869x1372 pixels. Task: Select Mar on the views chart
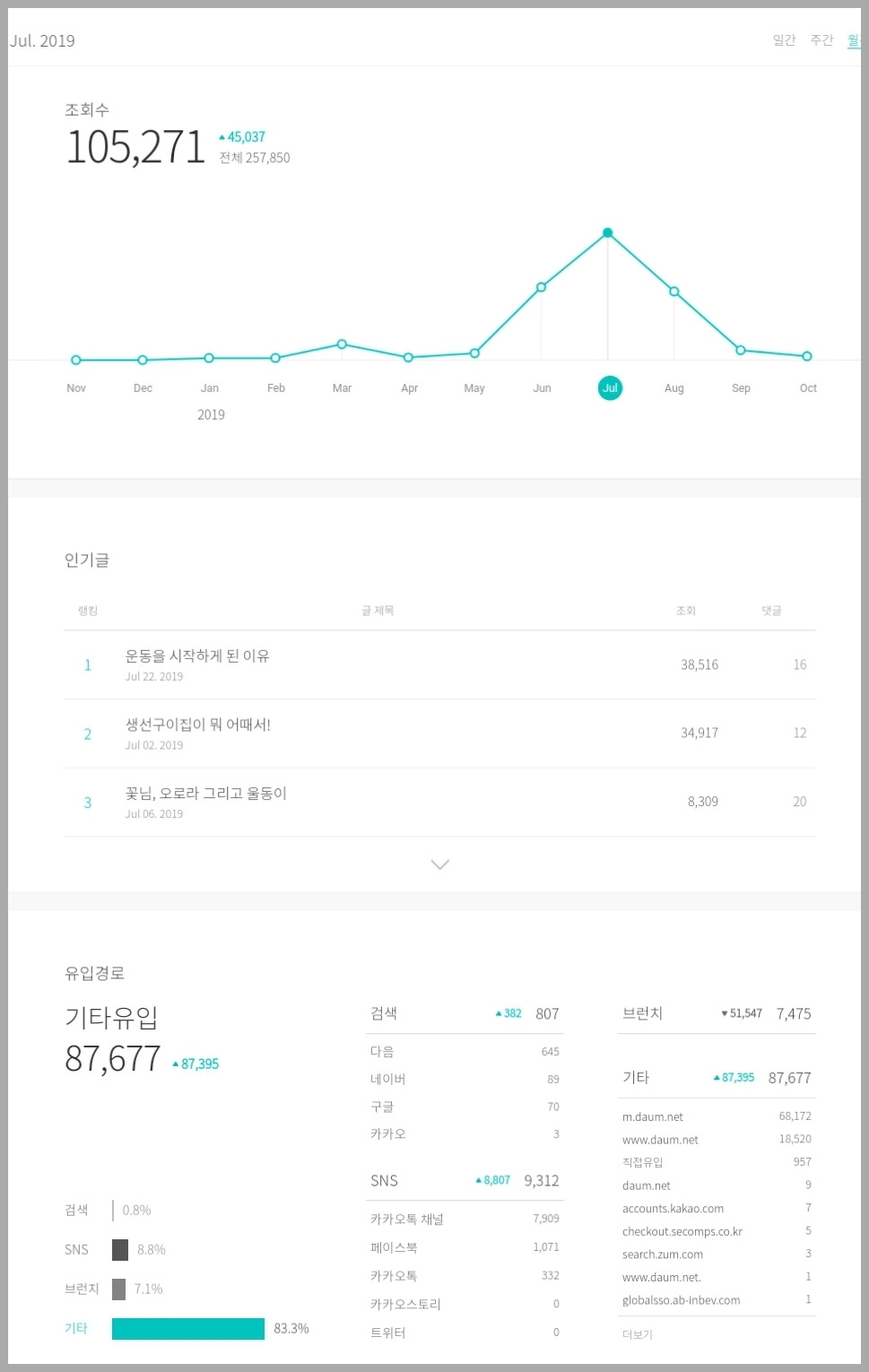pos(342,388)
